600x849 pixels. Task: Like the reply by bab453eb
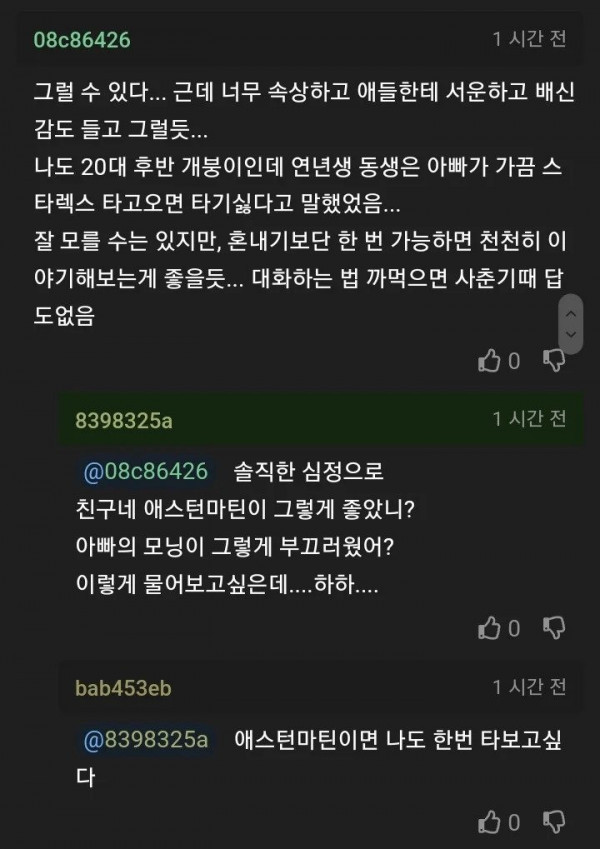click(490, 822)
